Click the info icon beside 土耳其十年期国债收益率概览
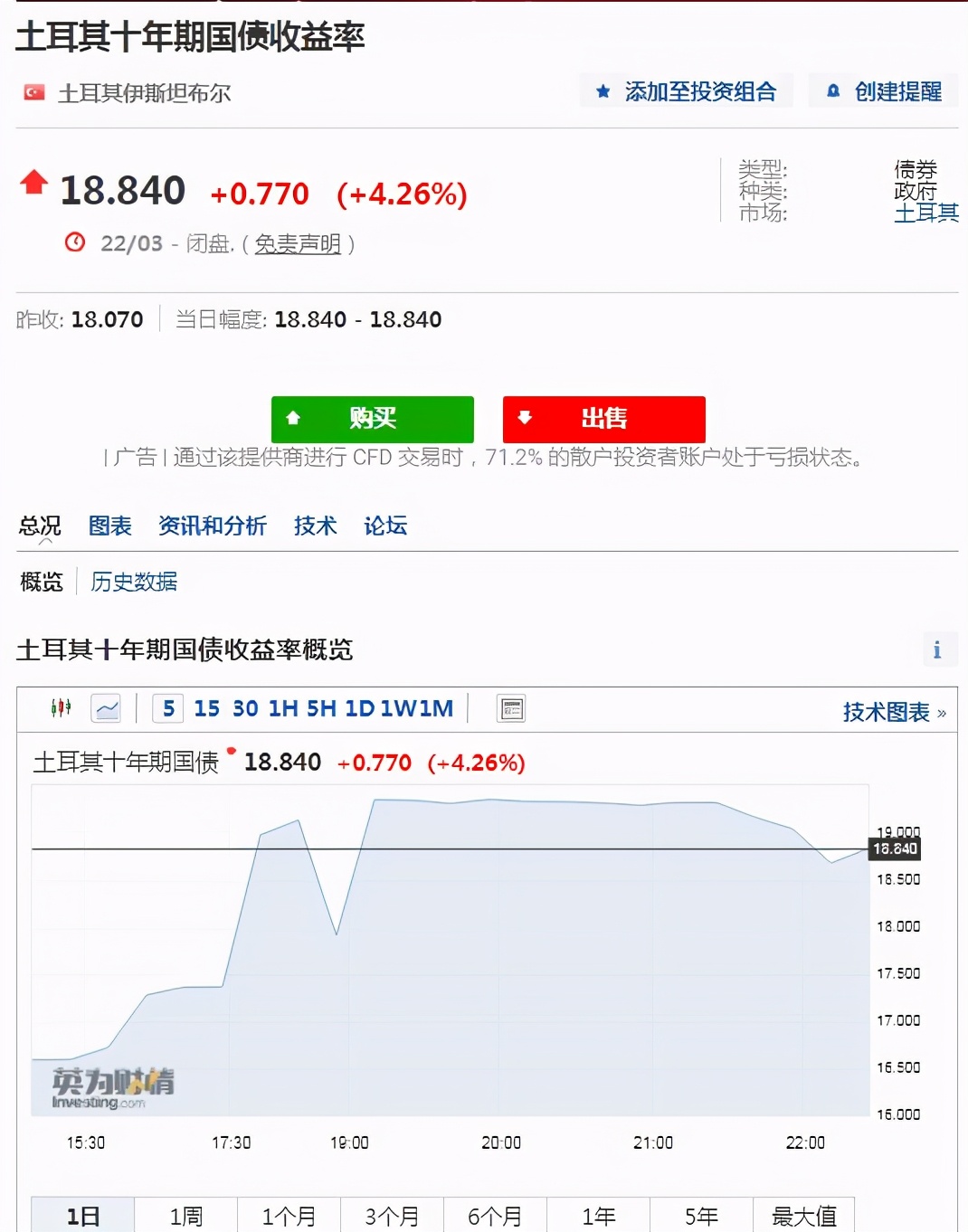 point(938,649)
